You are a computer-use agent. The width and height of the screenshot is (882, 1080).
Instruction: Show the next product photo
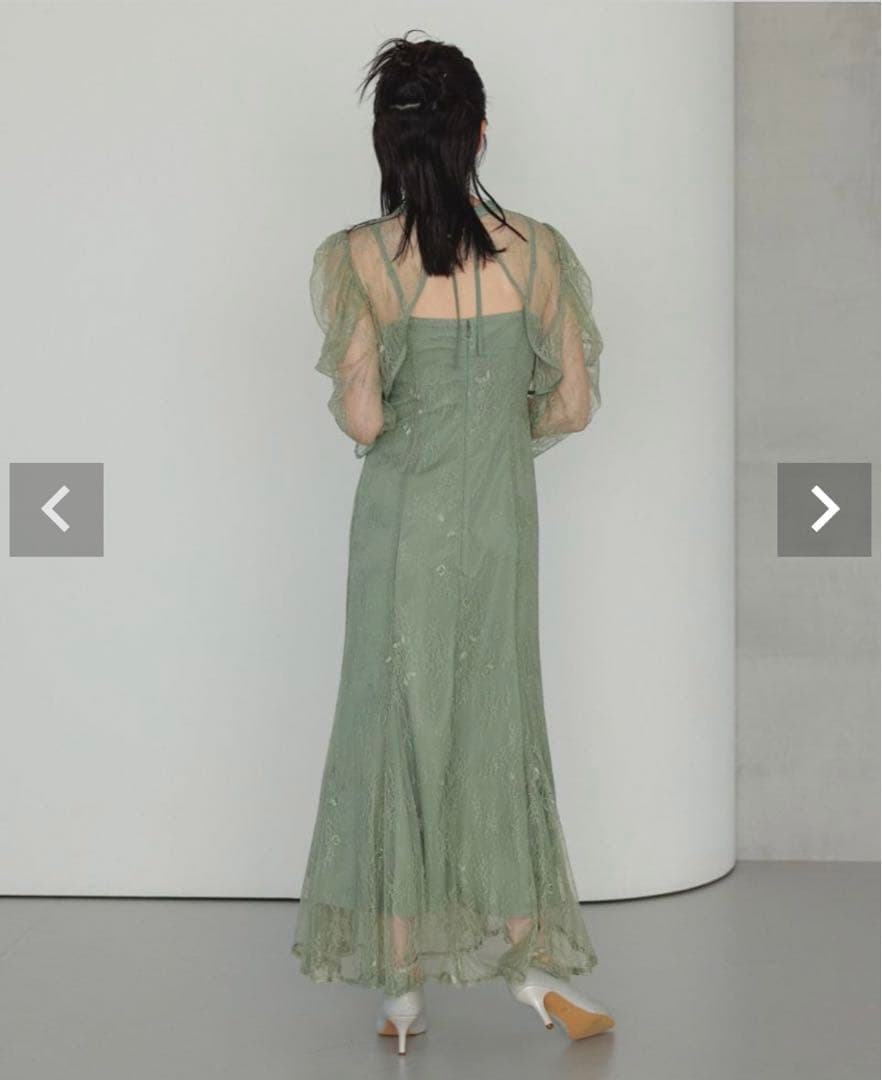(x=824, y=509)
